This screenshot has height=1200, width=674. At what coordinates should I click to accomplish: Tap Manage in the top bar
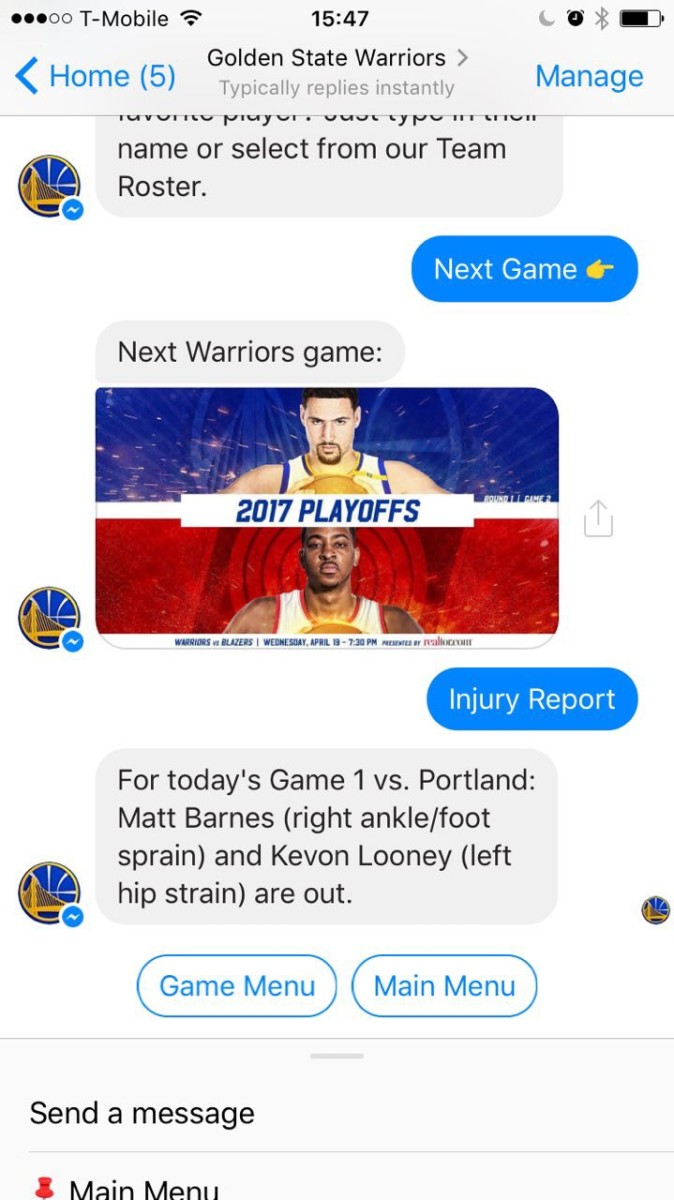(588, 76)
